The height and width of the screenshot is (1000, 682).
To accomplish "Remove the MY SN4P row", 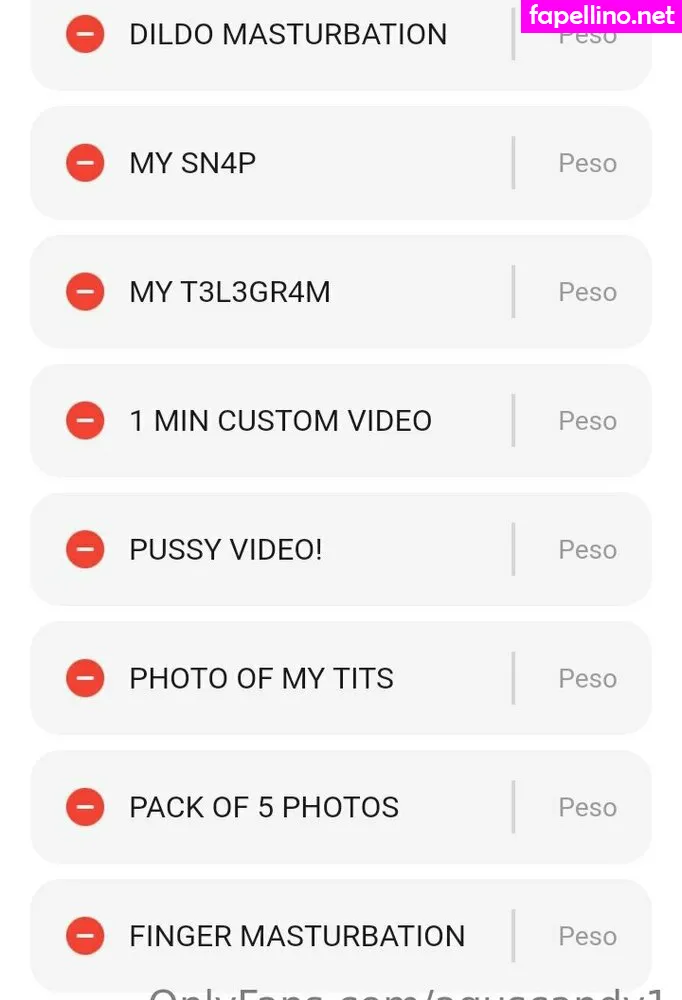I will [x=85, y=163].
